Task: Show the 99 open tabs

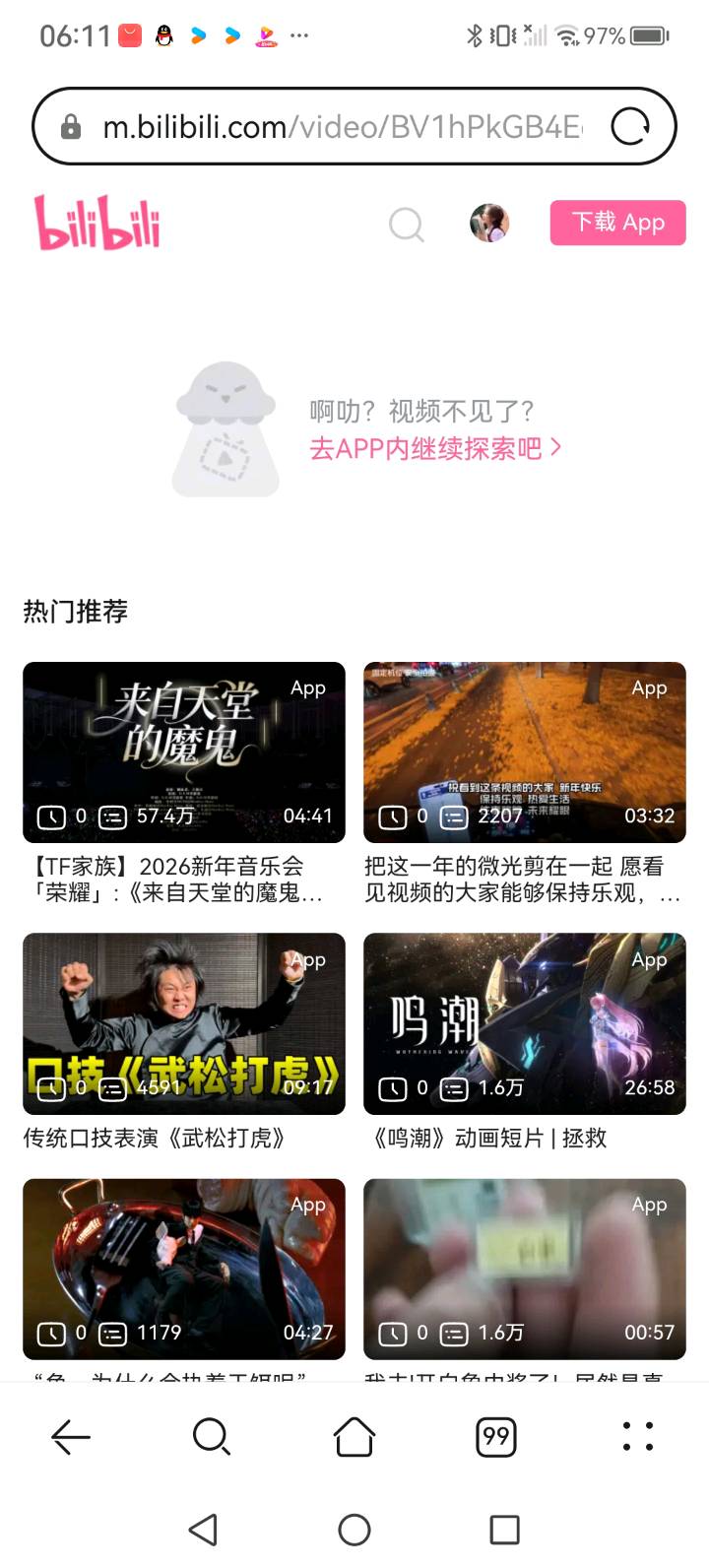Action: click(496, 1437)
